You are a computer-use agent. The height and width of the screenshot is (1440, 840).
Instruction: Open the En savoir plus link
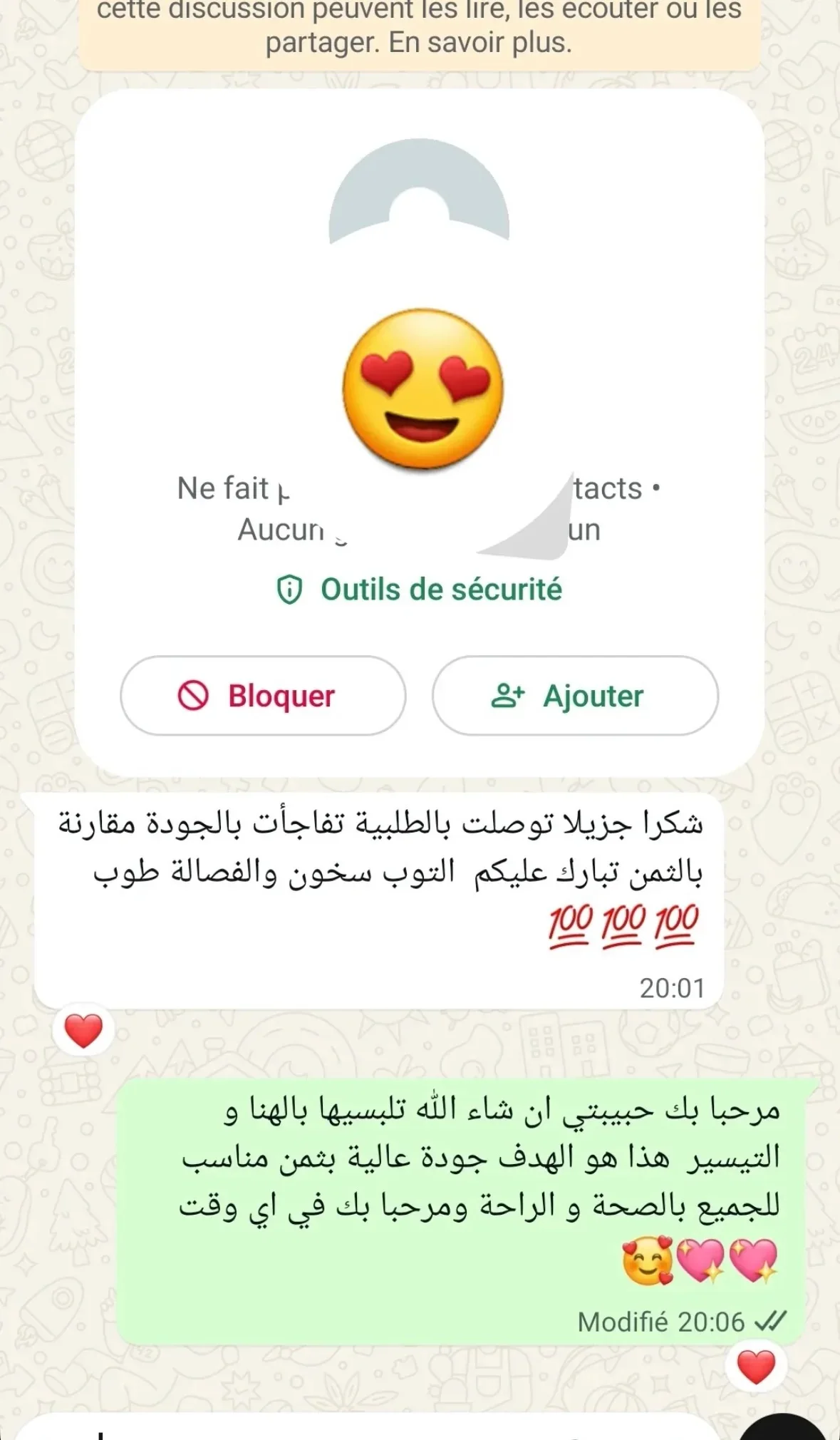(x=480, y=43)
